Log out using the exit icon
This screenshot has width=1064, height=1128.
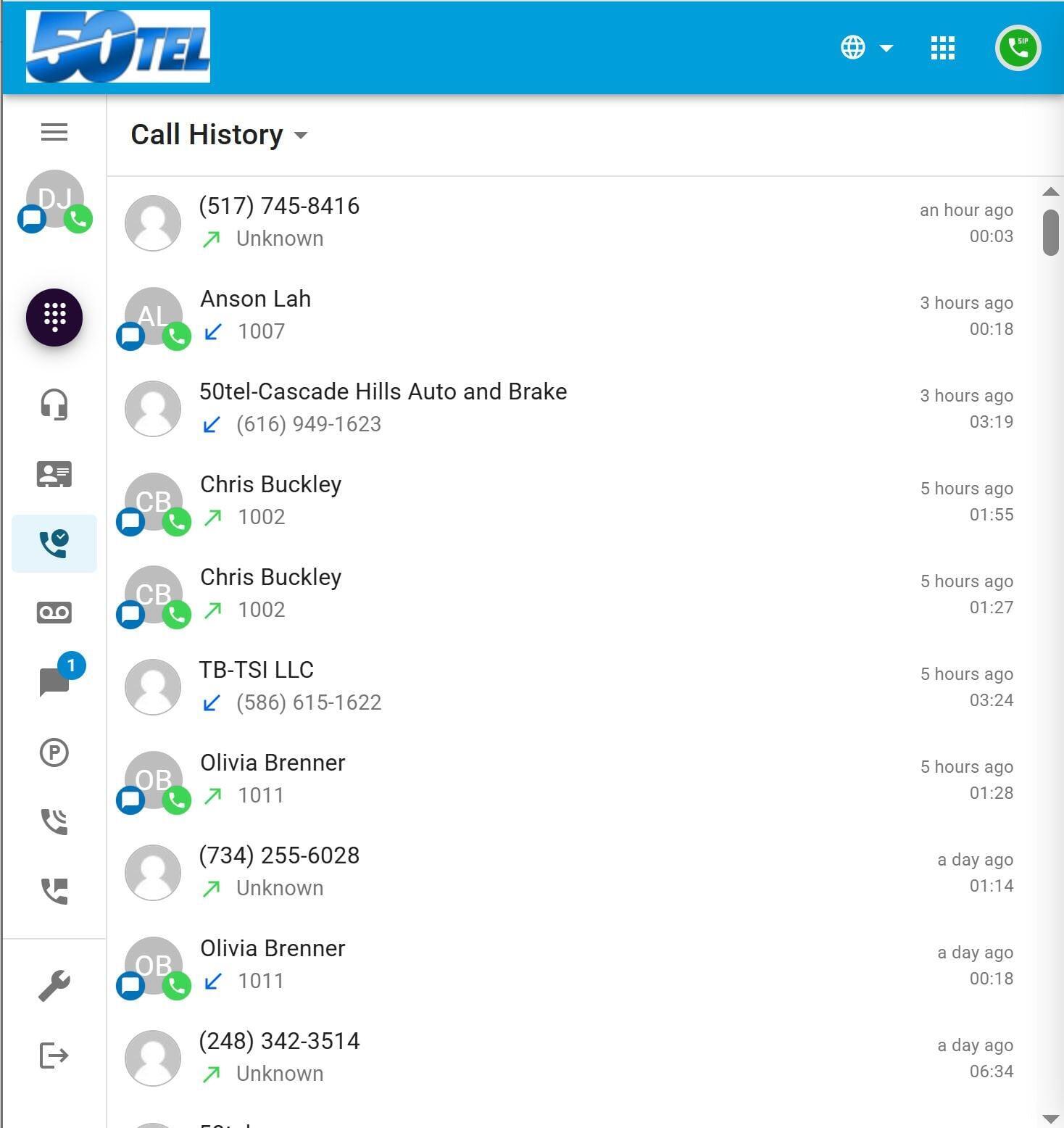pos(54,1056)
